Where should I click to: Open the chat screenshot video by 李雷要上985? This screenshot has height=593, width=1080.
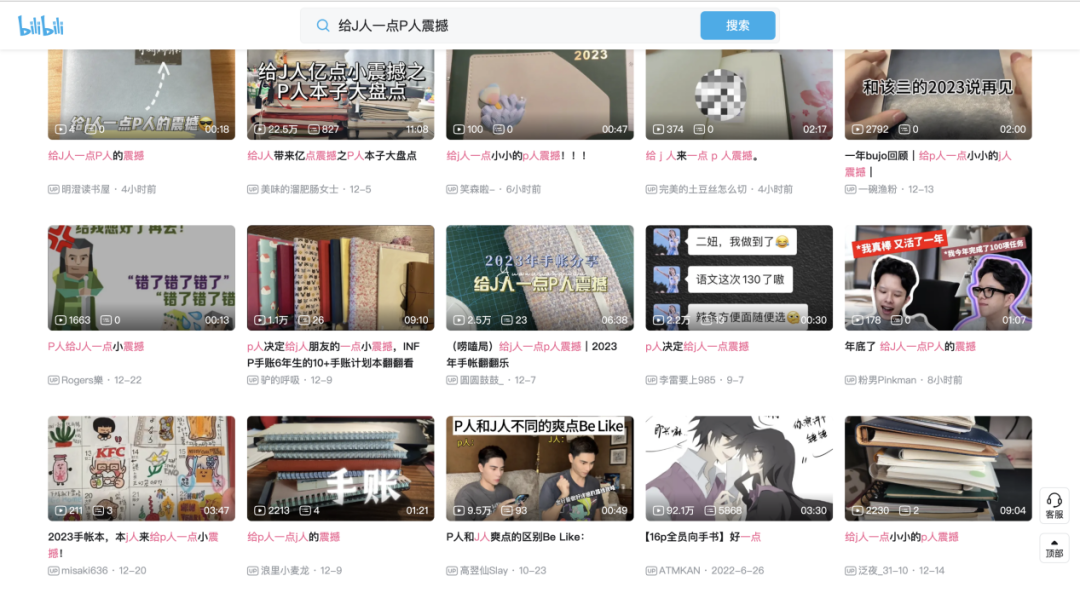coord(738,277)
